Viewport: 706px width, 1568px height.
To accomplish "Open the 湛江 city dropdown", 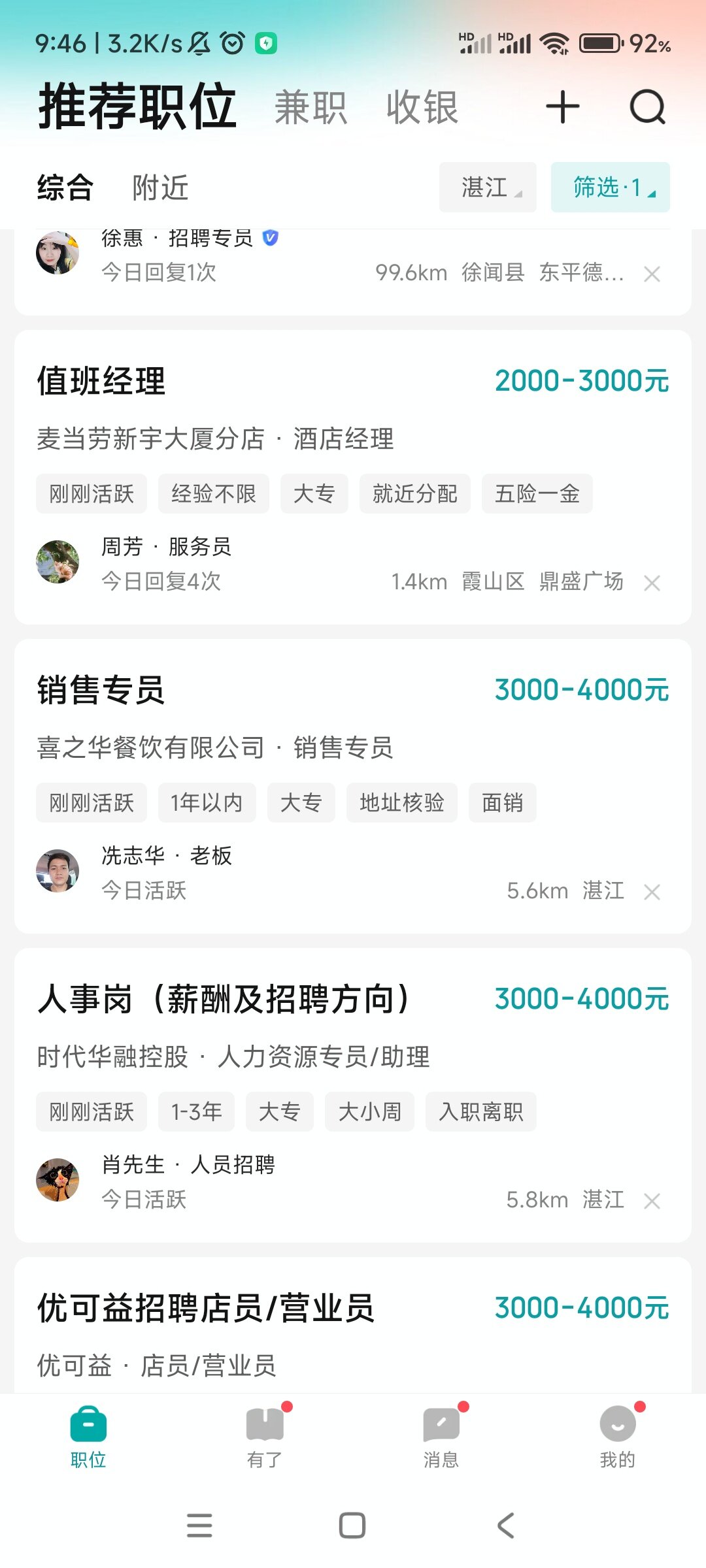I will pyautogui.click(x=488, y=188).
